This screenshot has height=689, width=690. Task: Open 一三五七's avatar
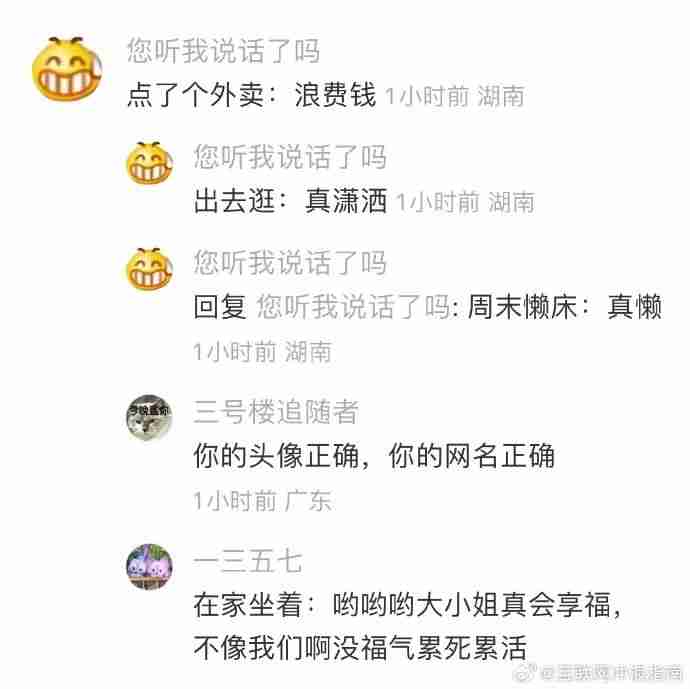coord(149,567)
